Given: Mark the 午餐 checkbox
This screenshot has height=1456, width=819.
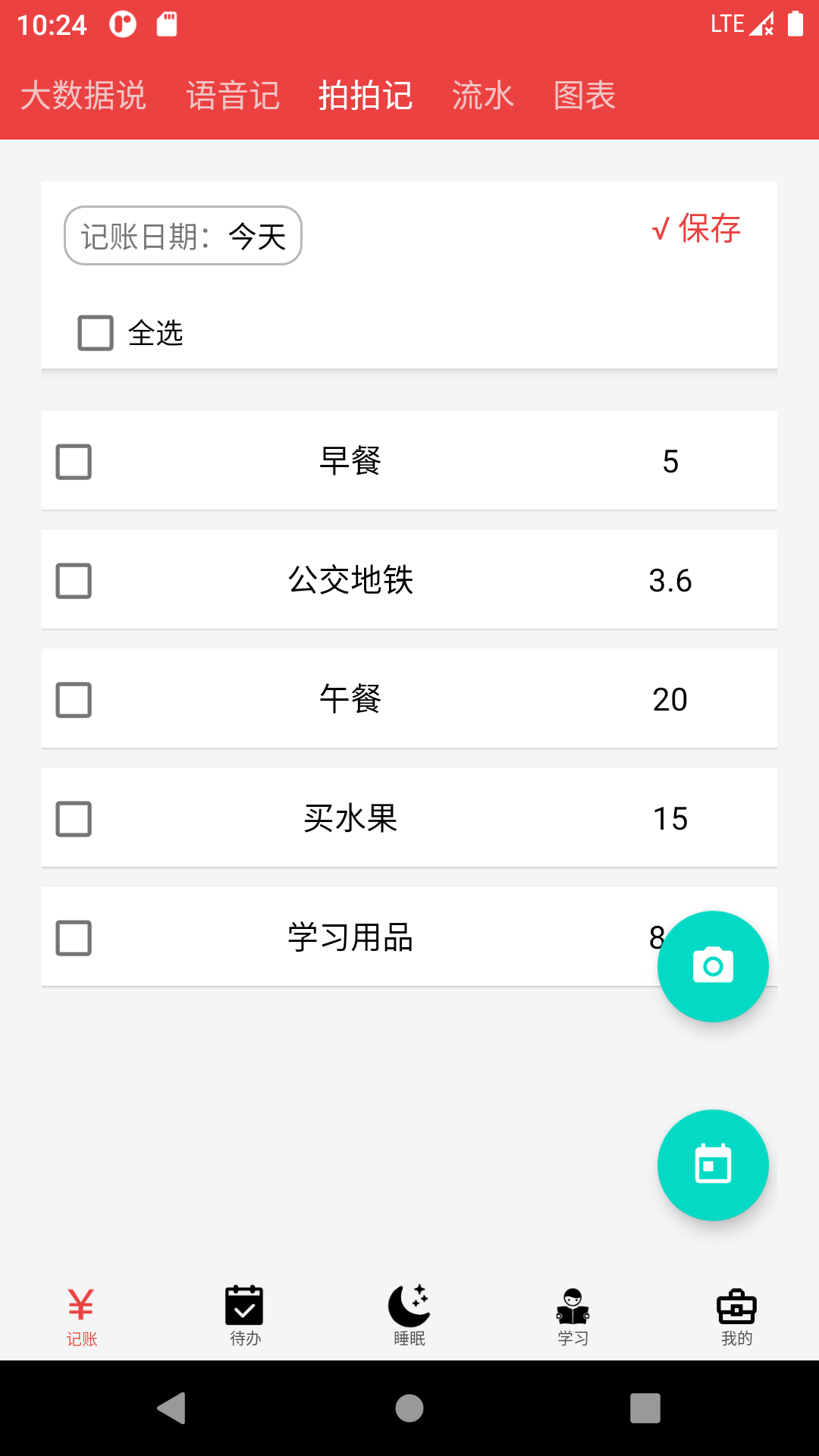Looking at the screenshot, I should [x=74, y=700].
